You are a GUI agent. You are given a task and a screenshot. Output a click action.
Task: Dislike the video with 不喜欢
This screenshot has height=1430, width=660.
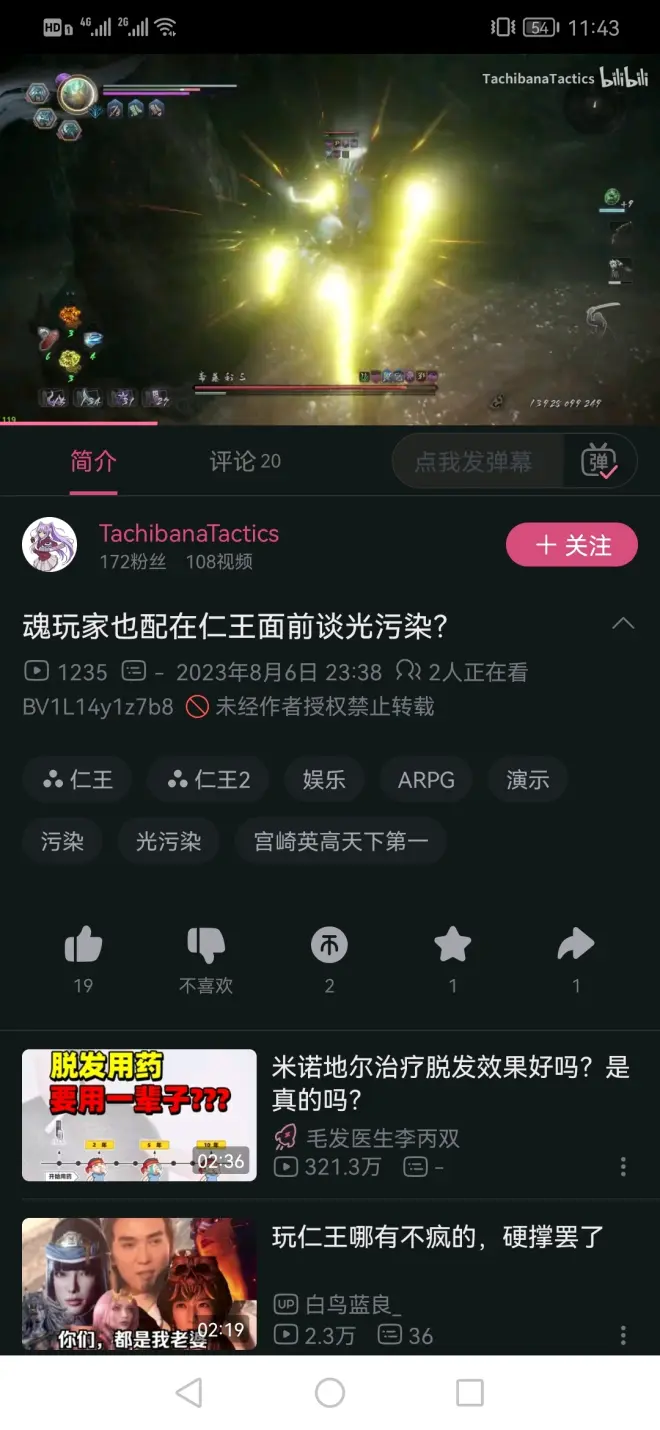206,945
